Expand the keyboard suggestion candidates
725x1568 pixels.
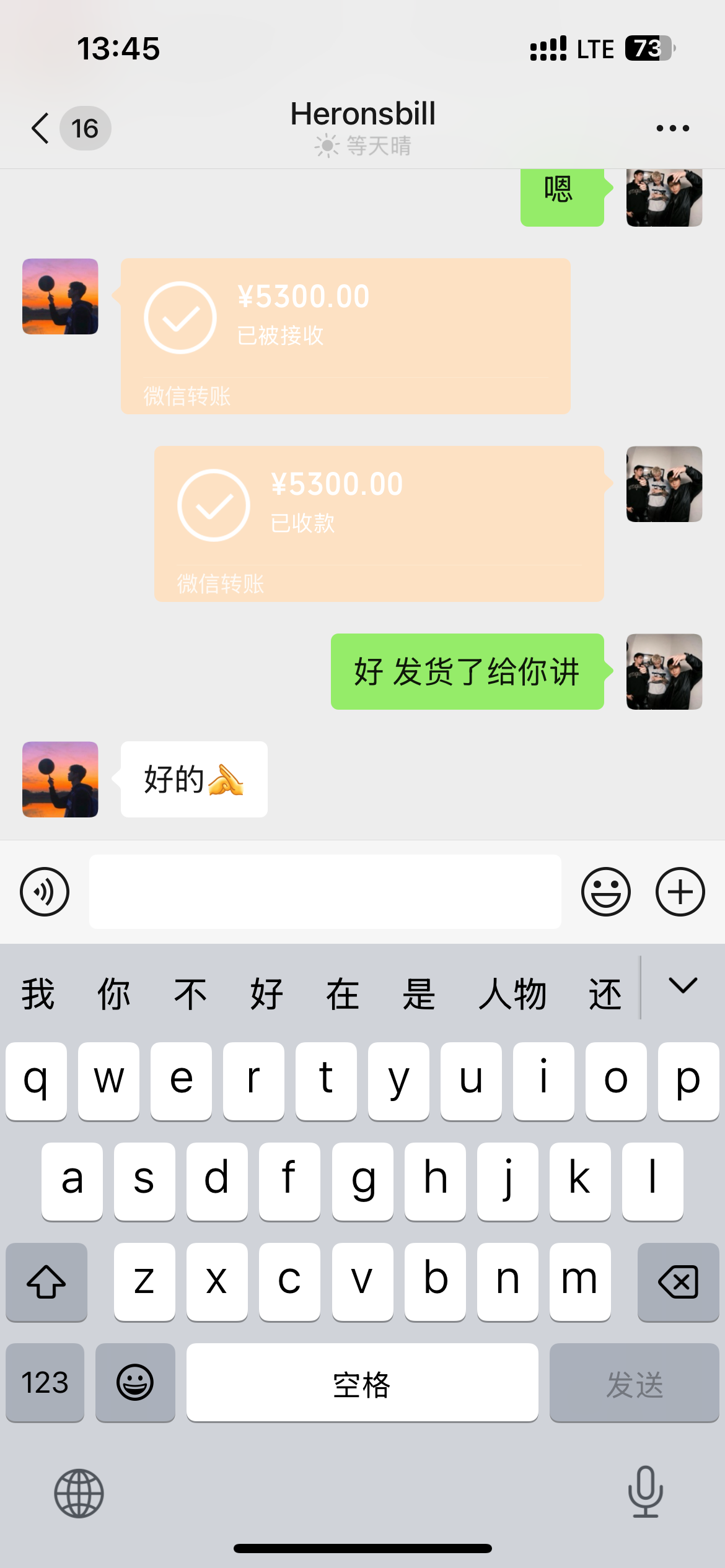pyautogui.click(x=683, y=985)
